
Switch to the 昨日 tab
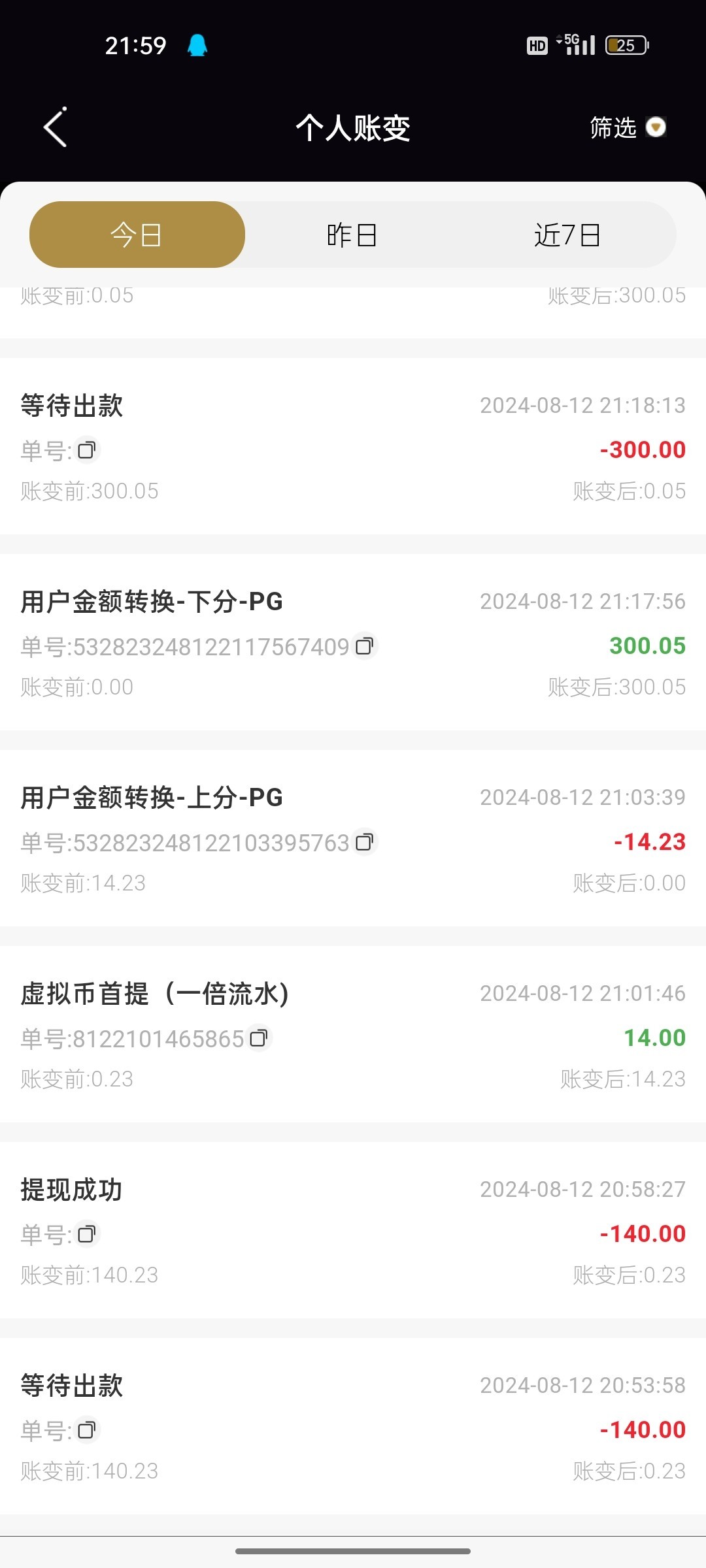(x=352, y=235)
